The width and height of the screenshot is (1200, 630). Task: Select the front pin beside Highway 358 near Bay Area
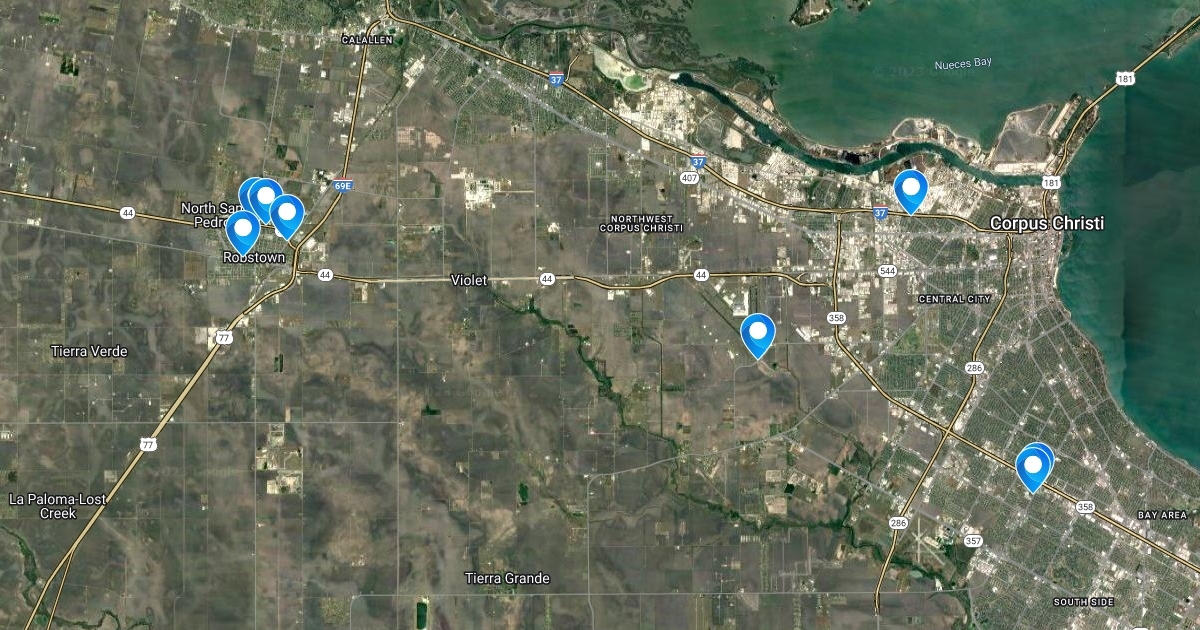pos(1031,467)
